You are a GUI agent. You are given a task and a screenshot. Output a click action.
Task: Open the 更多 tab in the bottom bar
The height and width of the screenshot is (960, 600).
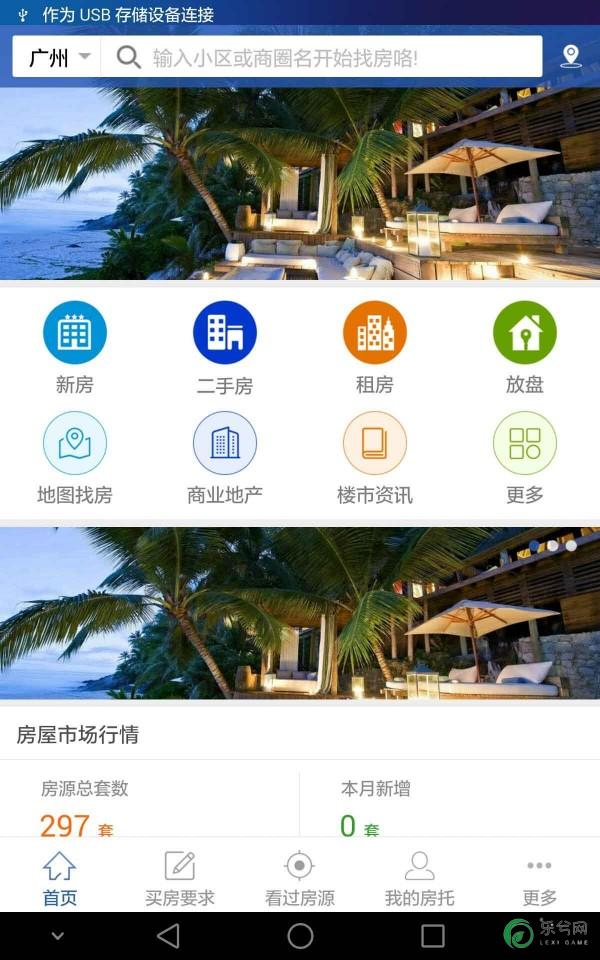(539, 877)
